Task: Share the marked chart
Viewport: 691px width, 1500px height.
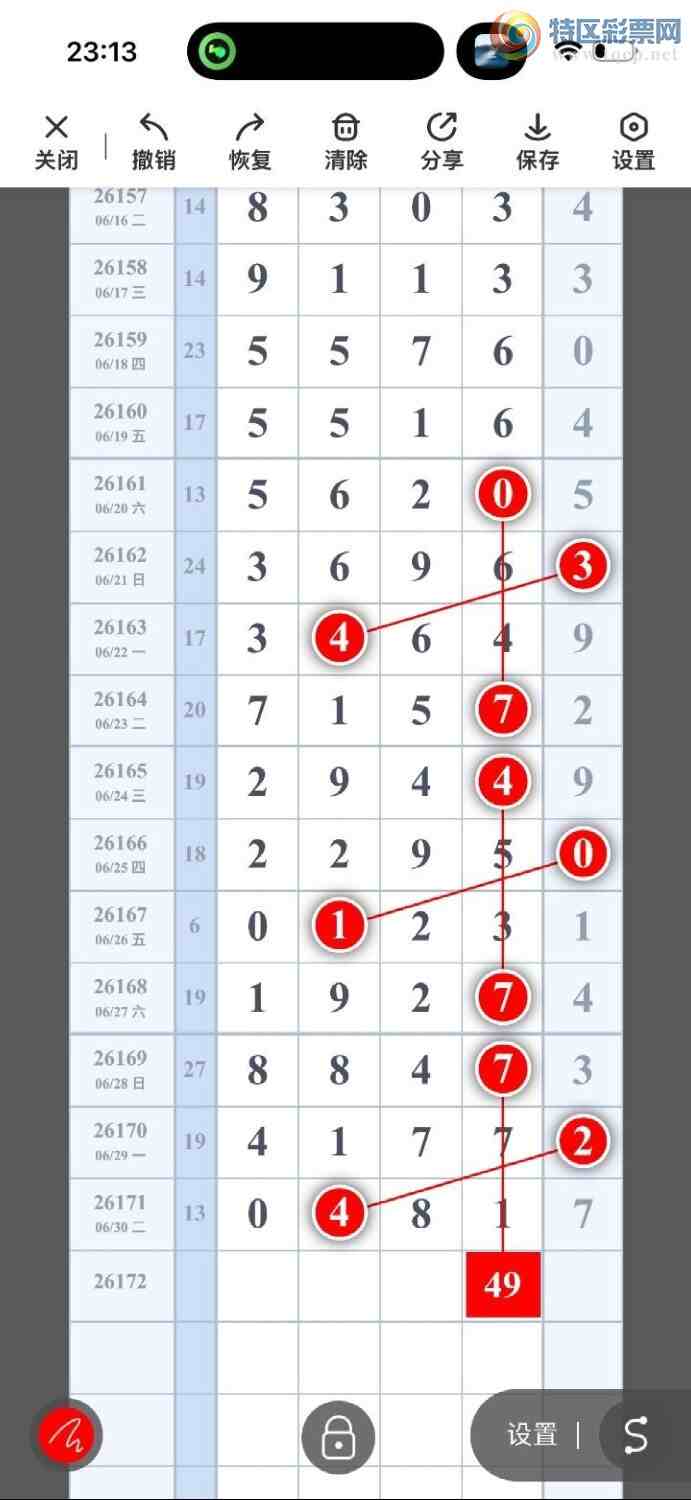Action: pyautogui.click(x=441, y=142)
